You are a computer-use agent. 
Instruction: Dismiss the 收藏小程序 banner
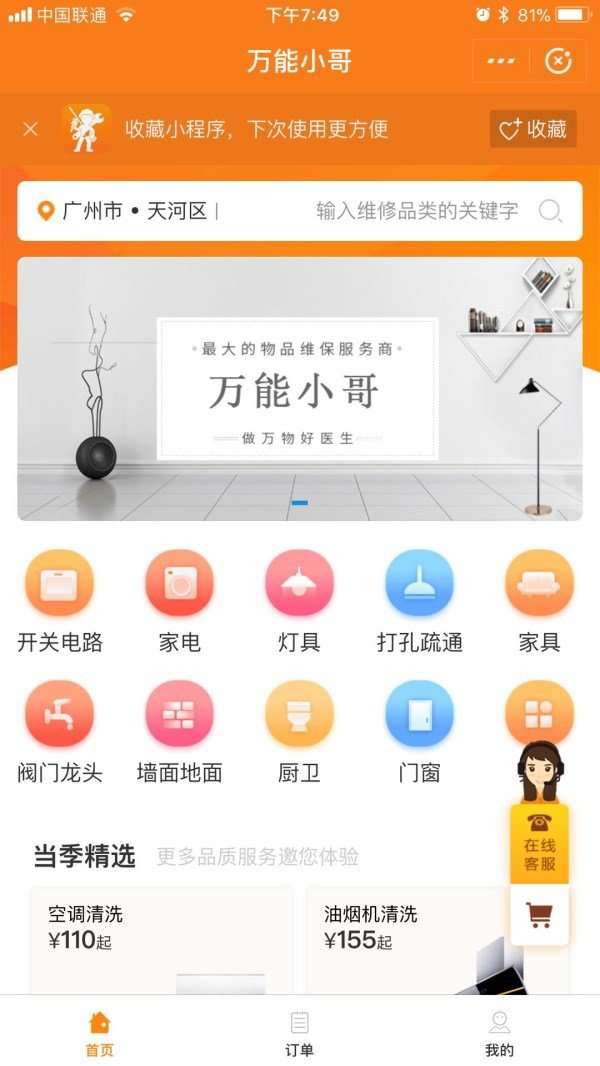point(31,129)
